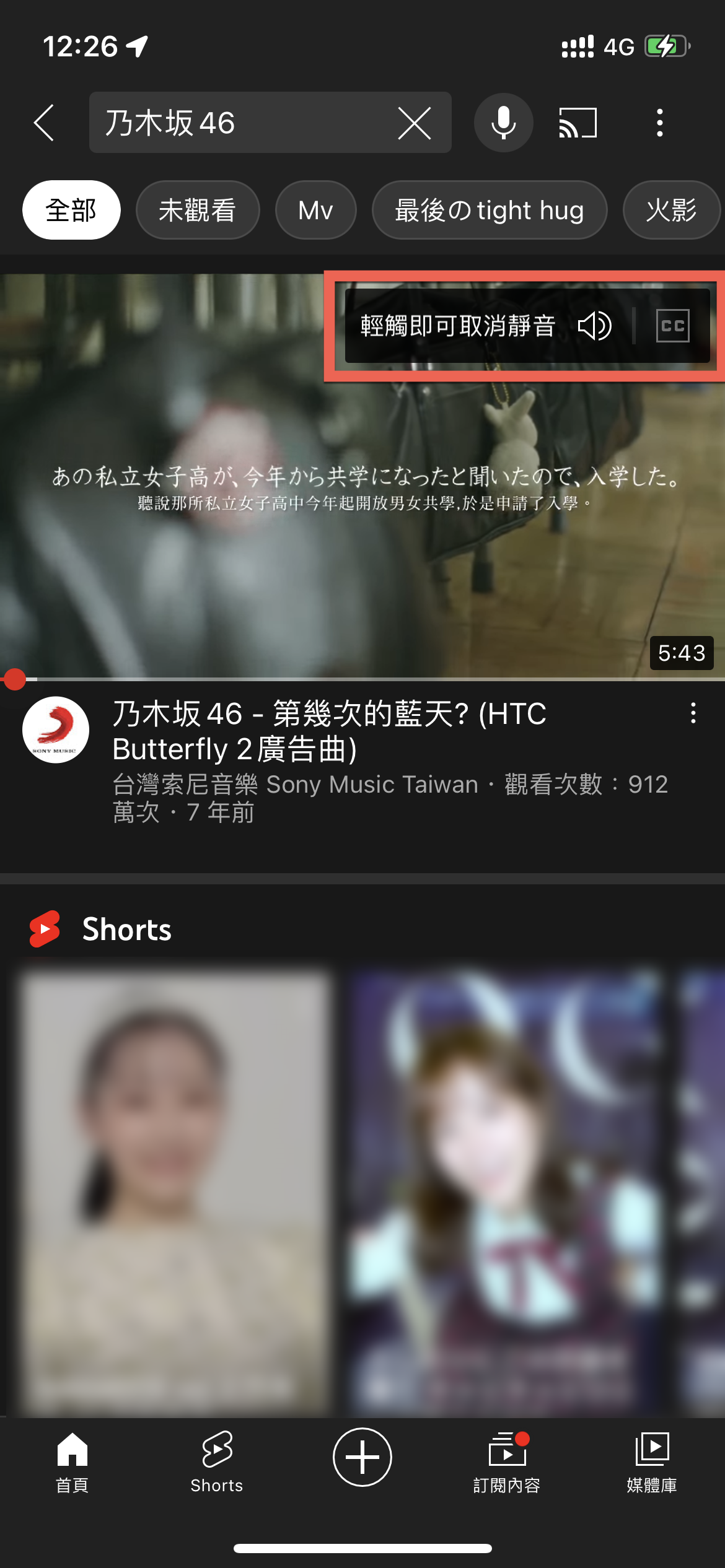Filter results by 未觀看

[197, 210]
